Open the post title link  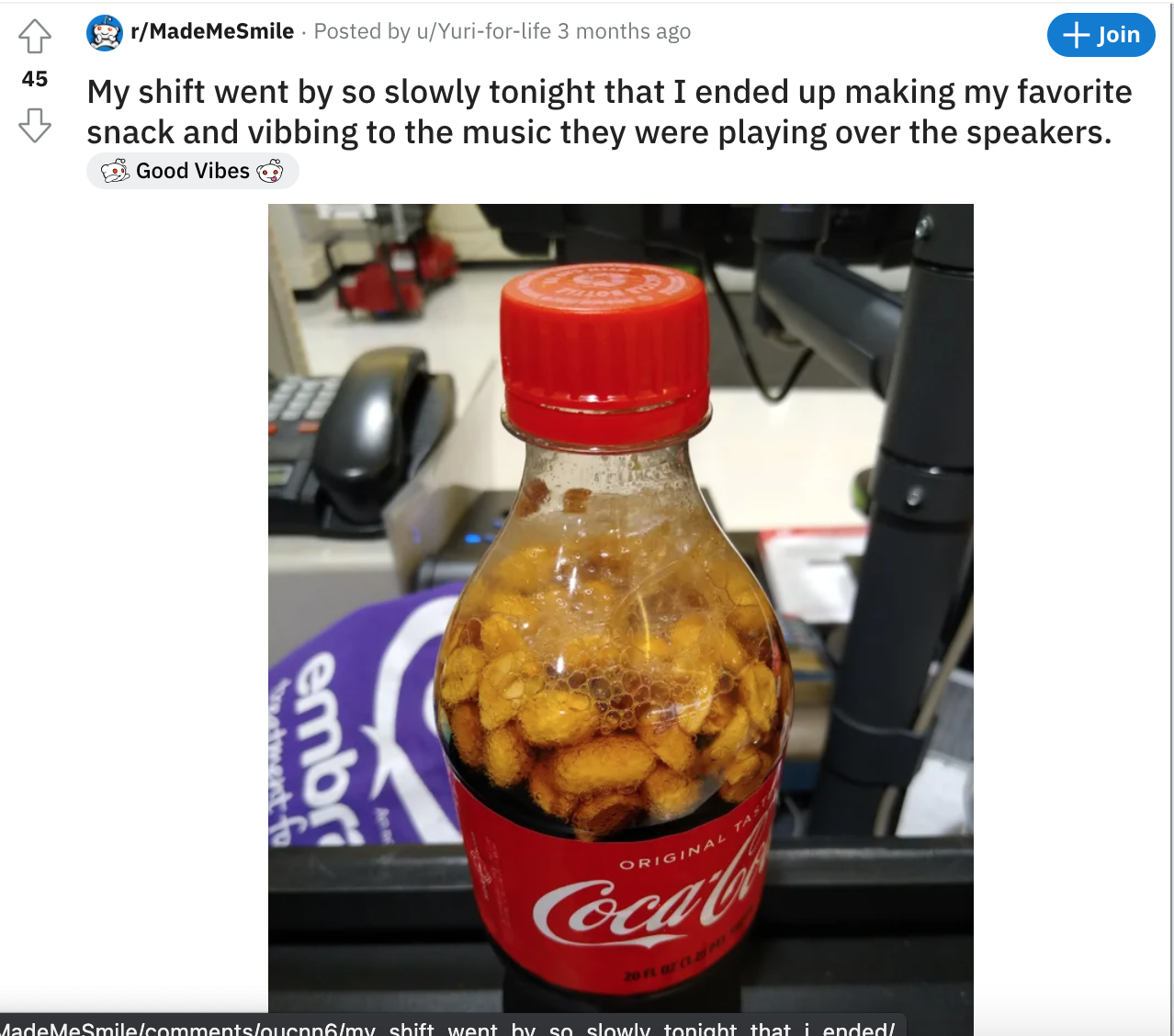click(609, 112)
